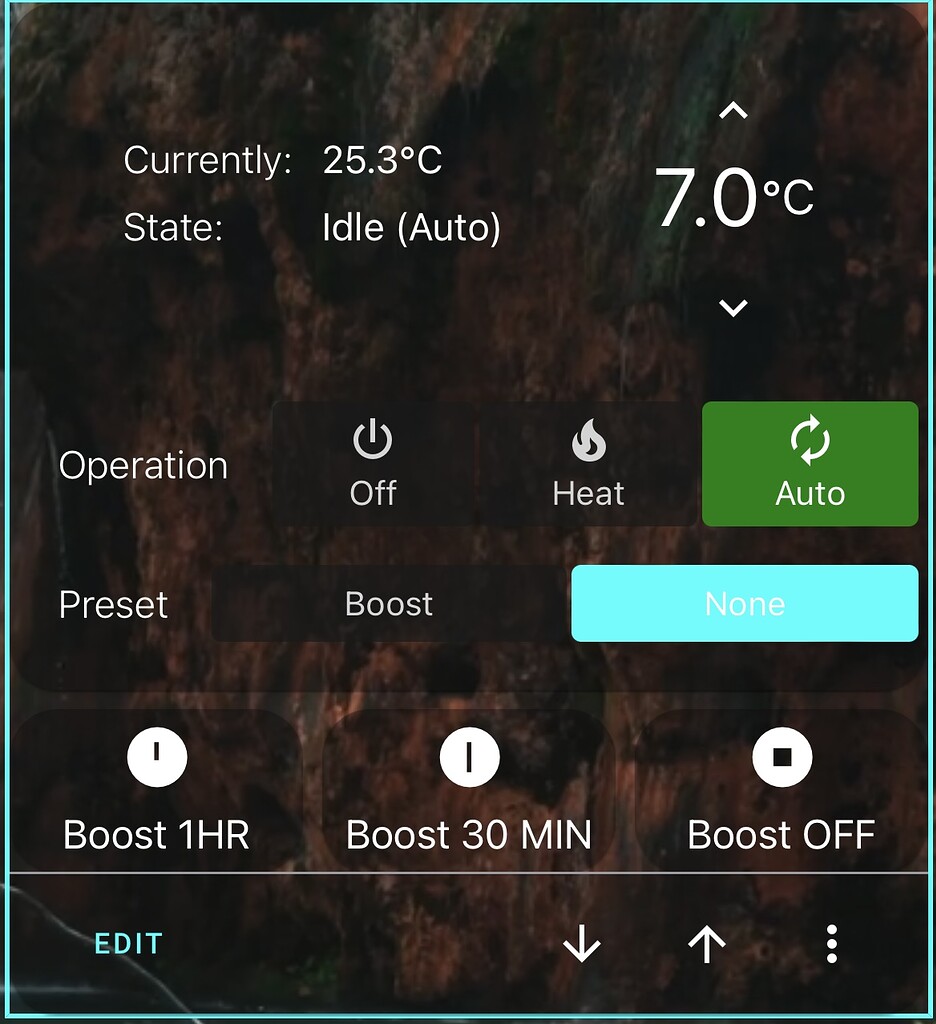Select the Auto operation tab
This screenshot has width=936, height=1024.
pyautogui.click(x=810, y=465)
